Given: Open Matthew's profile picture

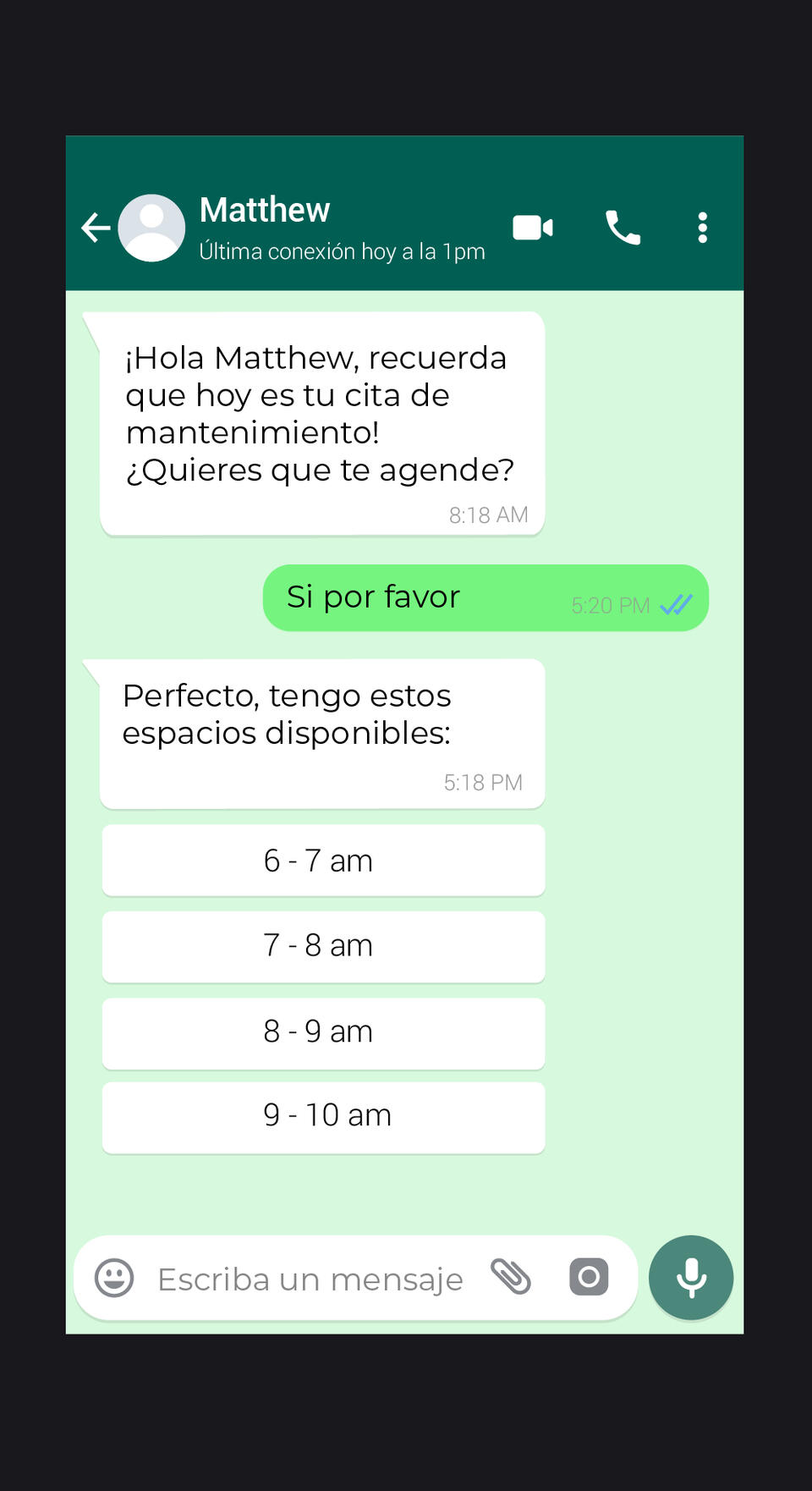Looking at the screenshot, I should tap(151, 228).
